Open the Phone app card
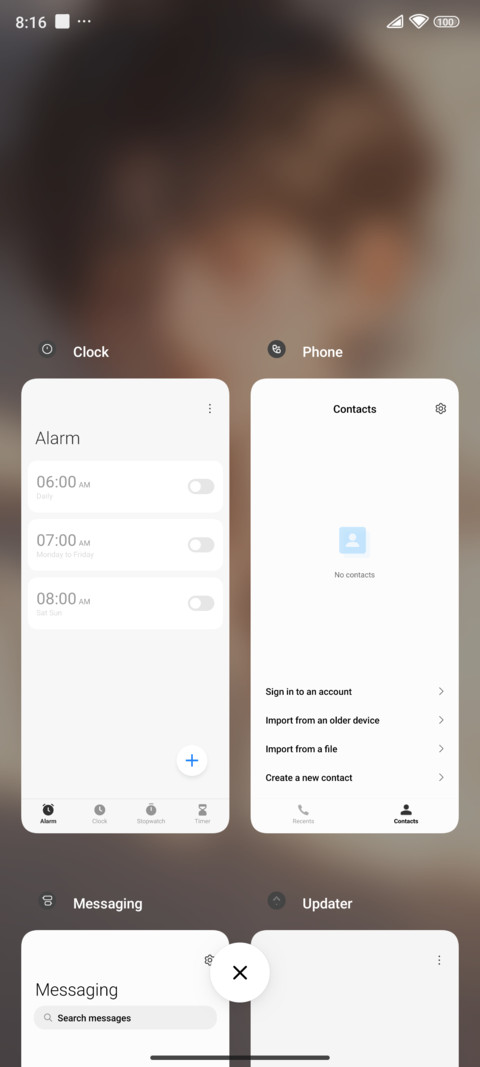The width and height of the screenshot is (480, 1067). click(x=354, y=606)
